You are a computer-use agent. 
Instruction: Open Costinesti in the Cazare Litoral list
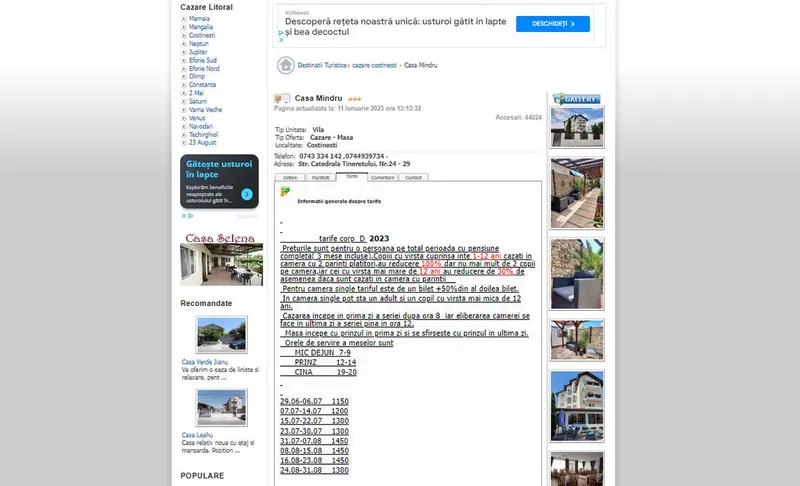(x=202, y=35)
